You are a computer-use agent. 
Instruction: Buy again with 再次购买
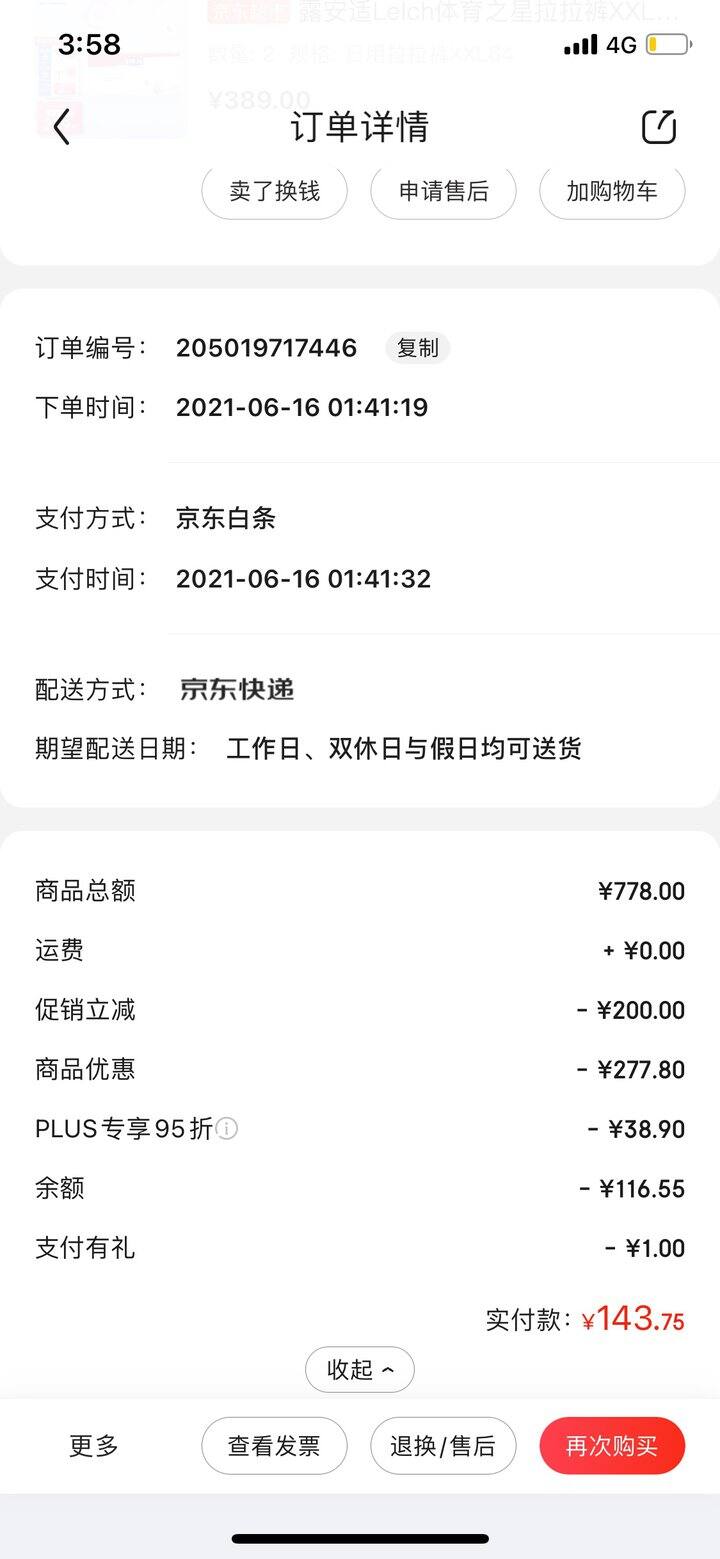[612, 1446]
